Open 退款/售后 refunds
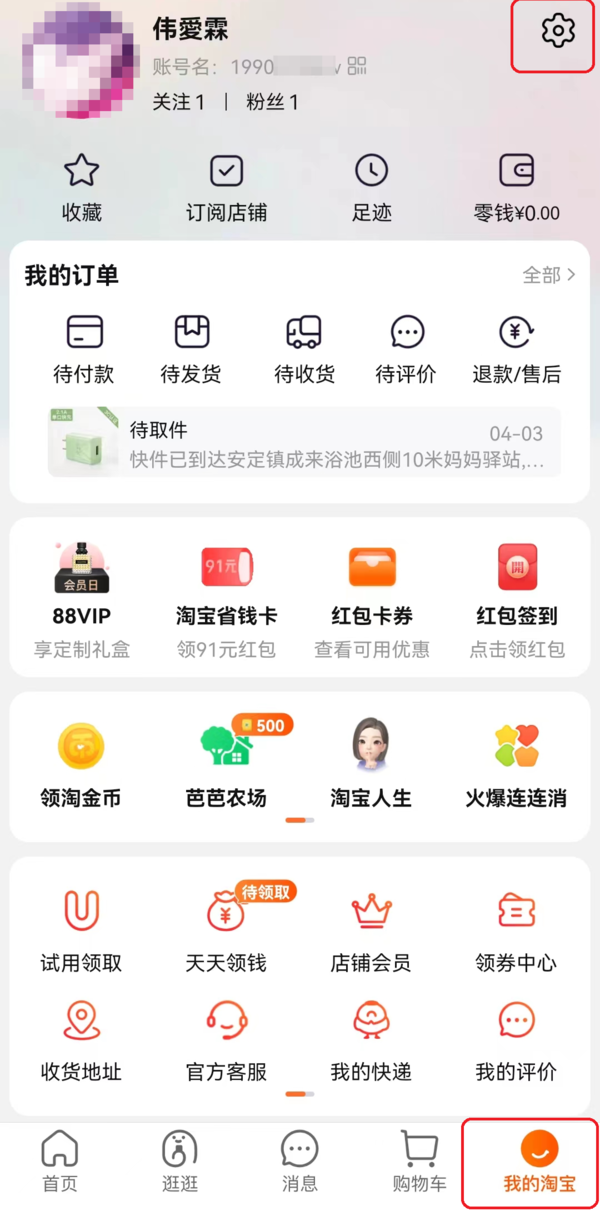The image size is (600, 1211). 516,349
